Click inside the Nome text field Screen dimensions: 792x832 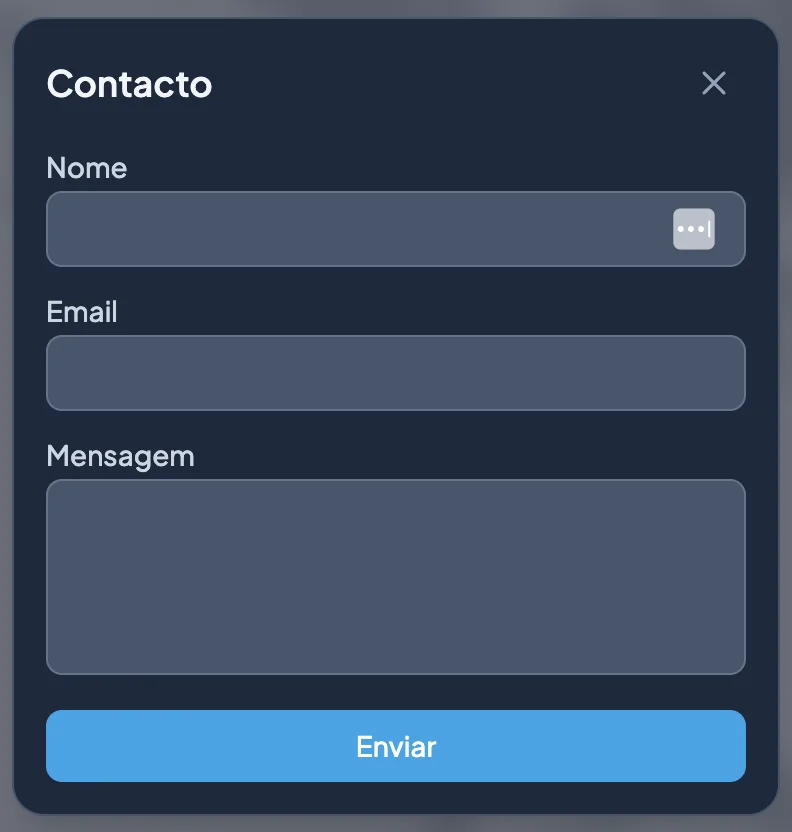coord(350,229)
